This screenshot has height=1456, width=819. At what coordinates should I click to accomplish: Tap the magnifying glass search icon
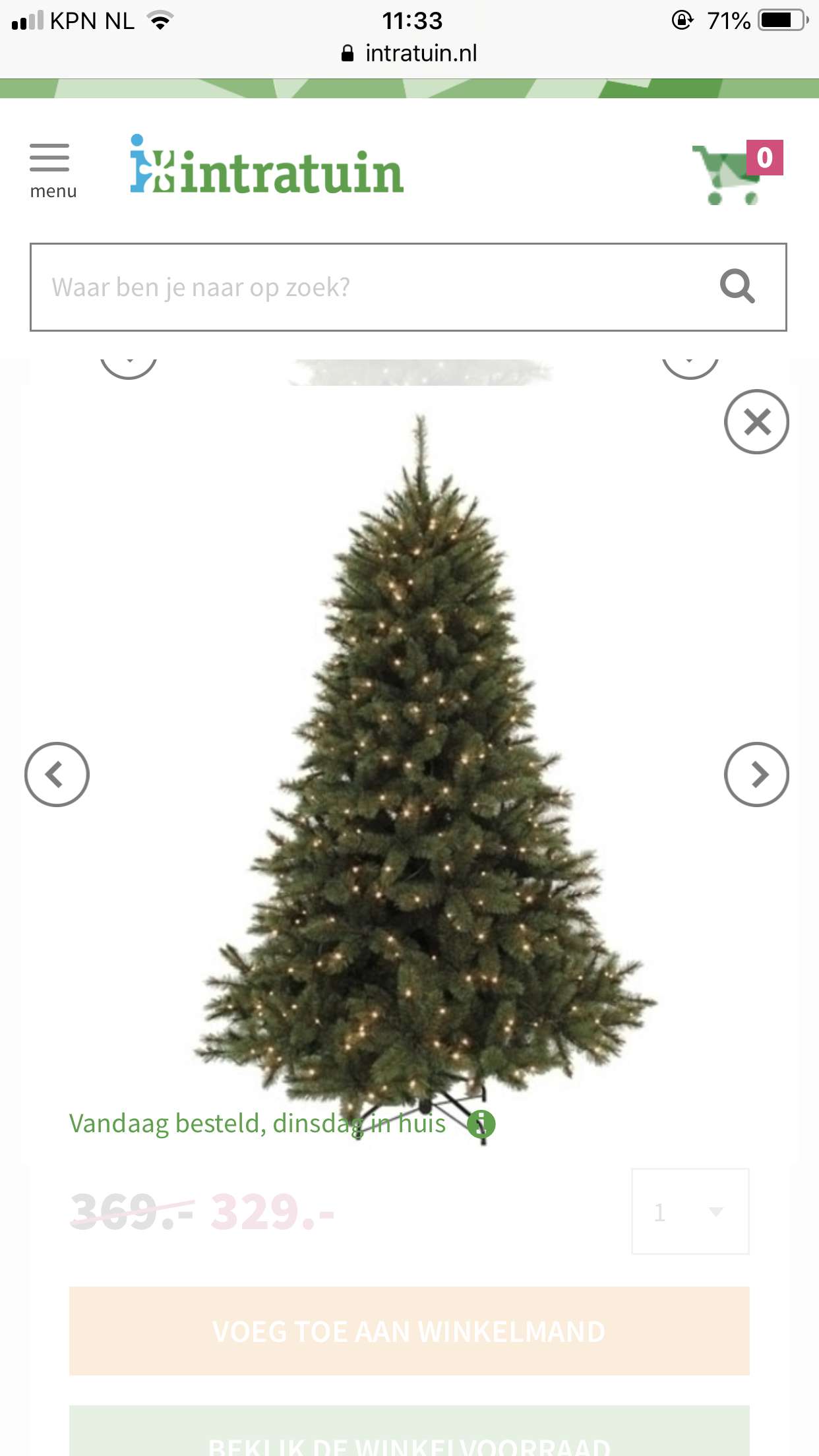pos(737,286)
